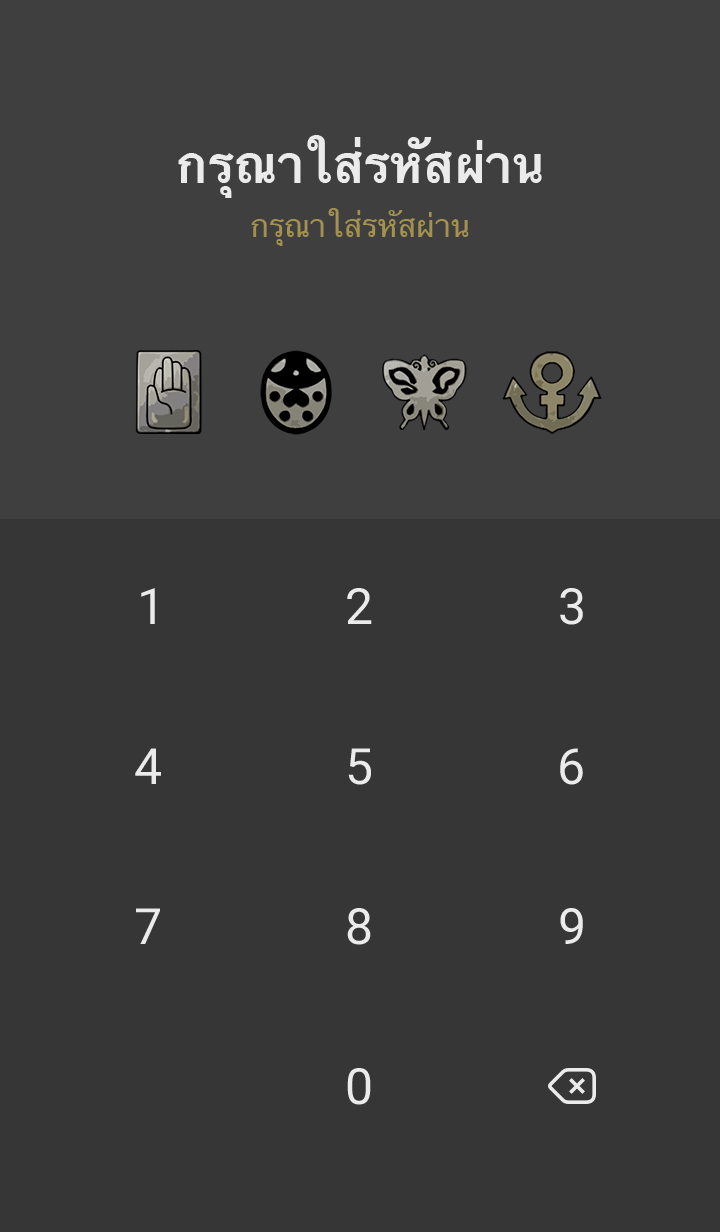
Task: Select digit 9 on the keypad
Action: pos(571,927)
